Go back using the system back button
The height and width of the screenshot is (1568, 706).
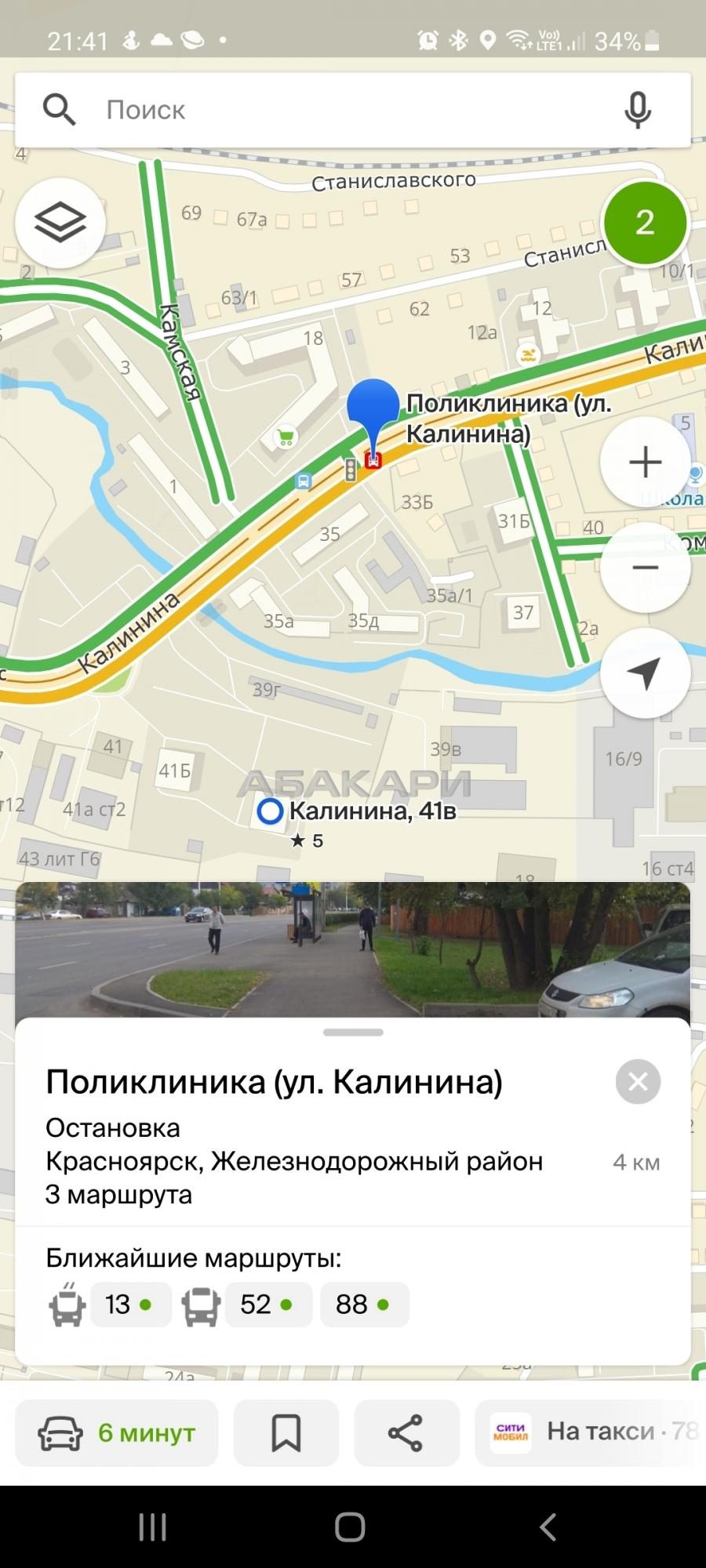point(548,1527)
